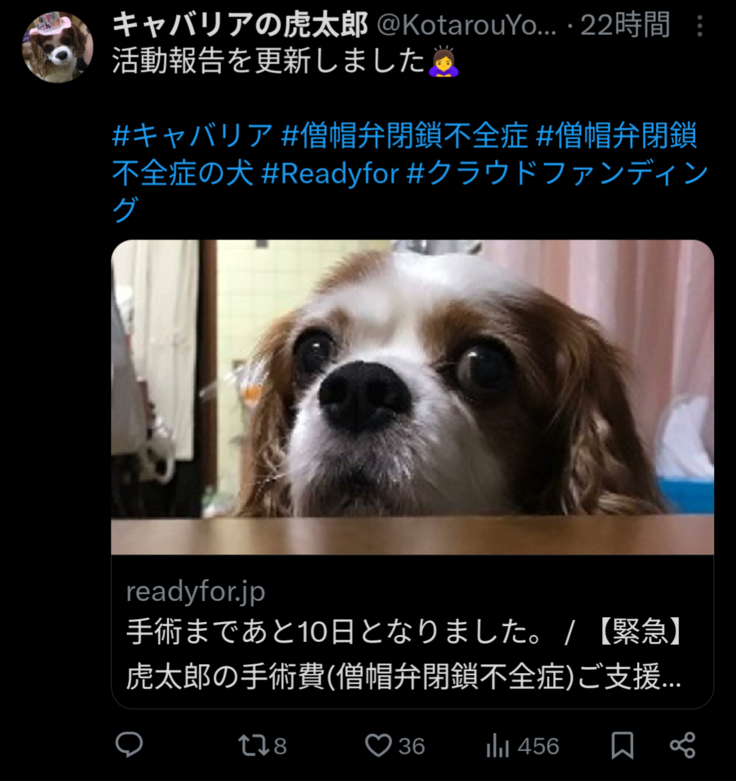Share this post

point(682,745)
